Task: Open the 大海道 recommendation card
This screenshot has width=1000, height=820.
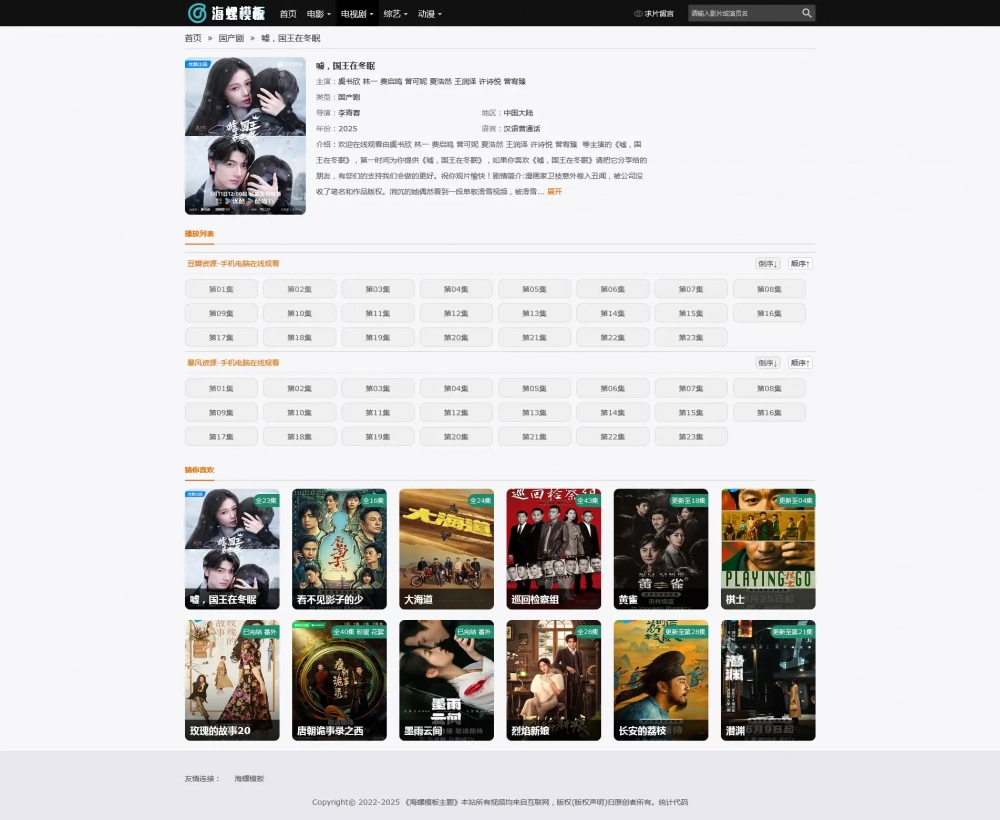Action: click(x=446, y=548)
